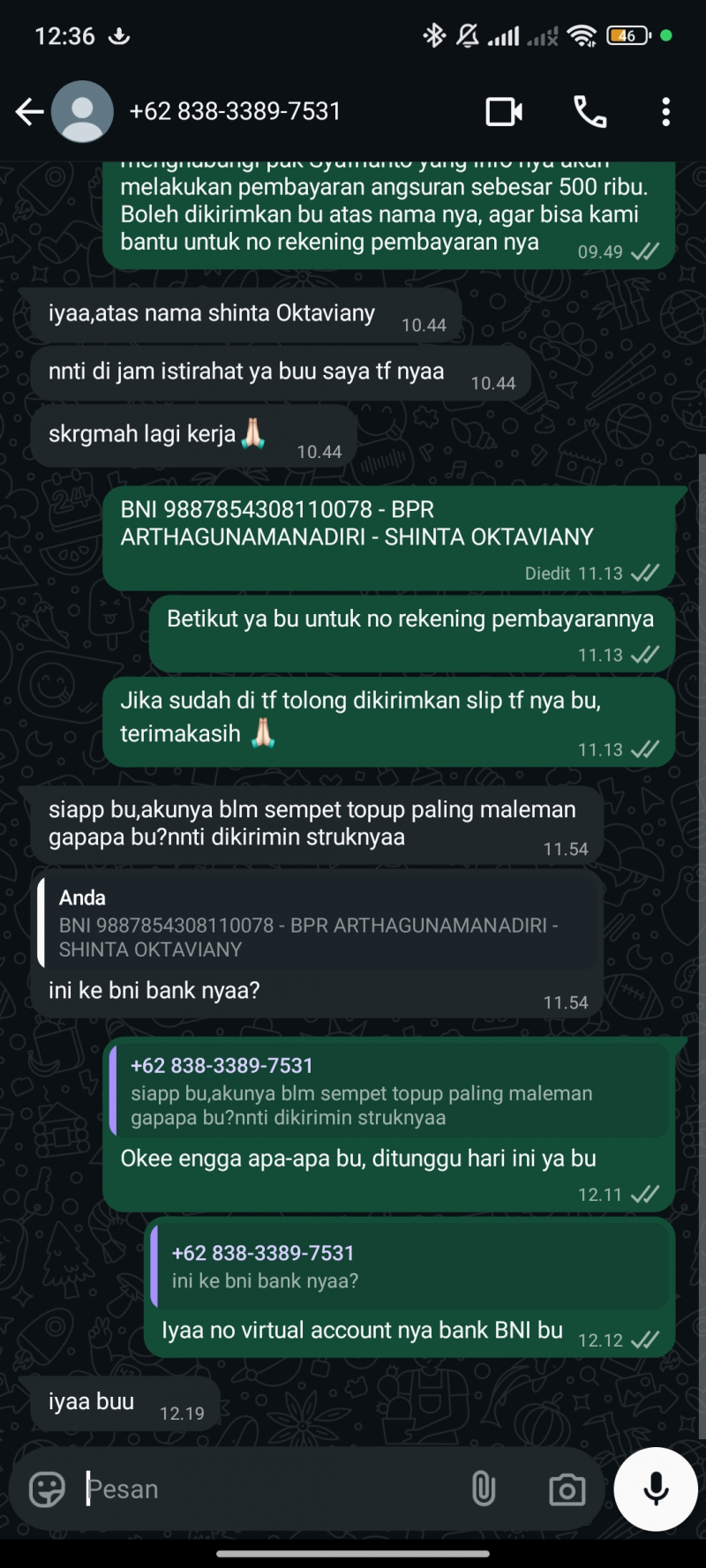Jump to quoted 'siapp bu,akunya' message
This screenshot has width=706, height=1568.
(388, 1092)
